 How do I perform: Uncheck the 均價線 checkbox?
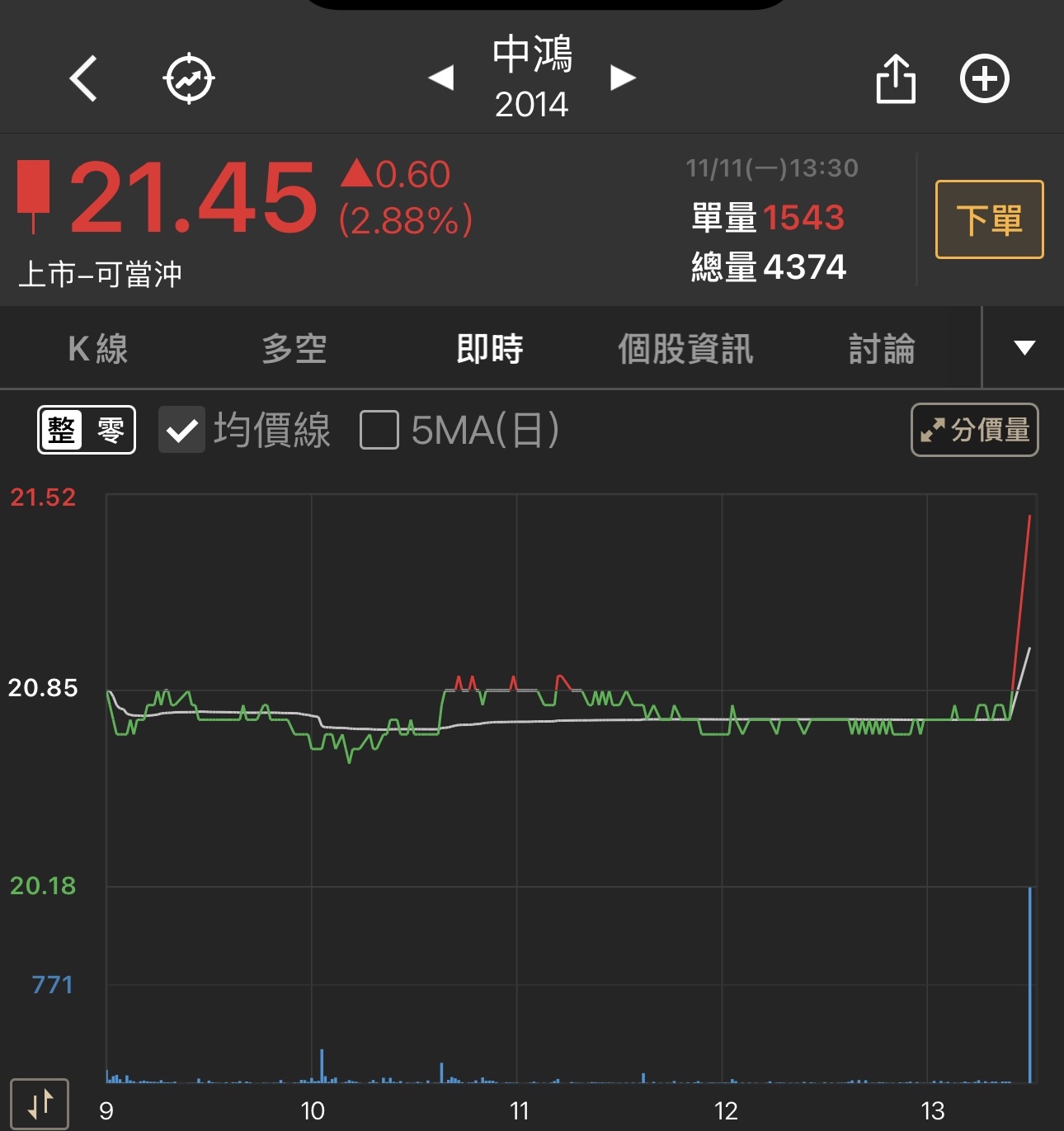coord(181,430)
